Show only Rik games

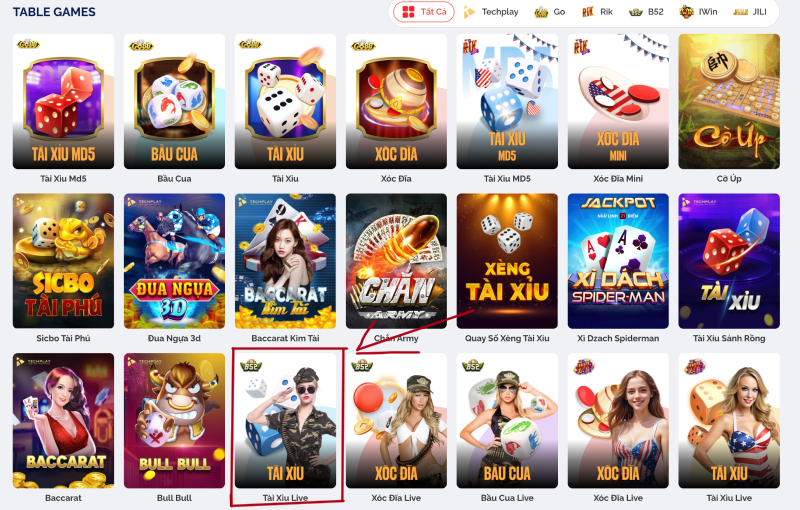[x=596, y=12]
